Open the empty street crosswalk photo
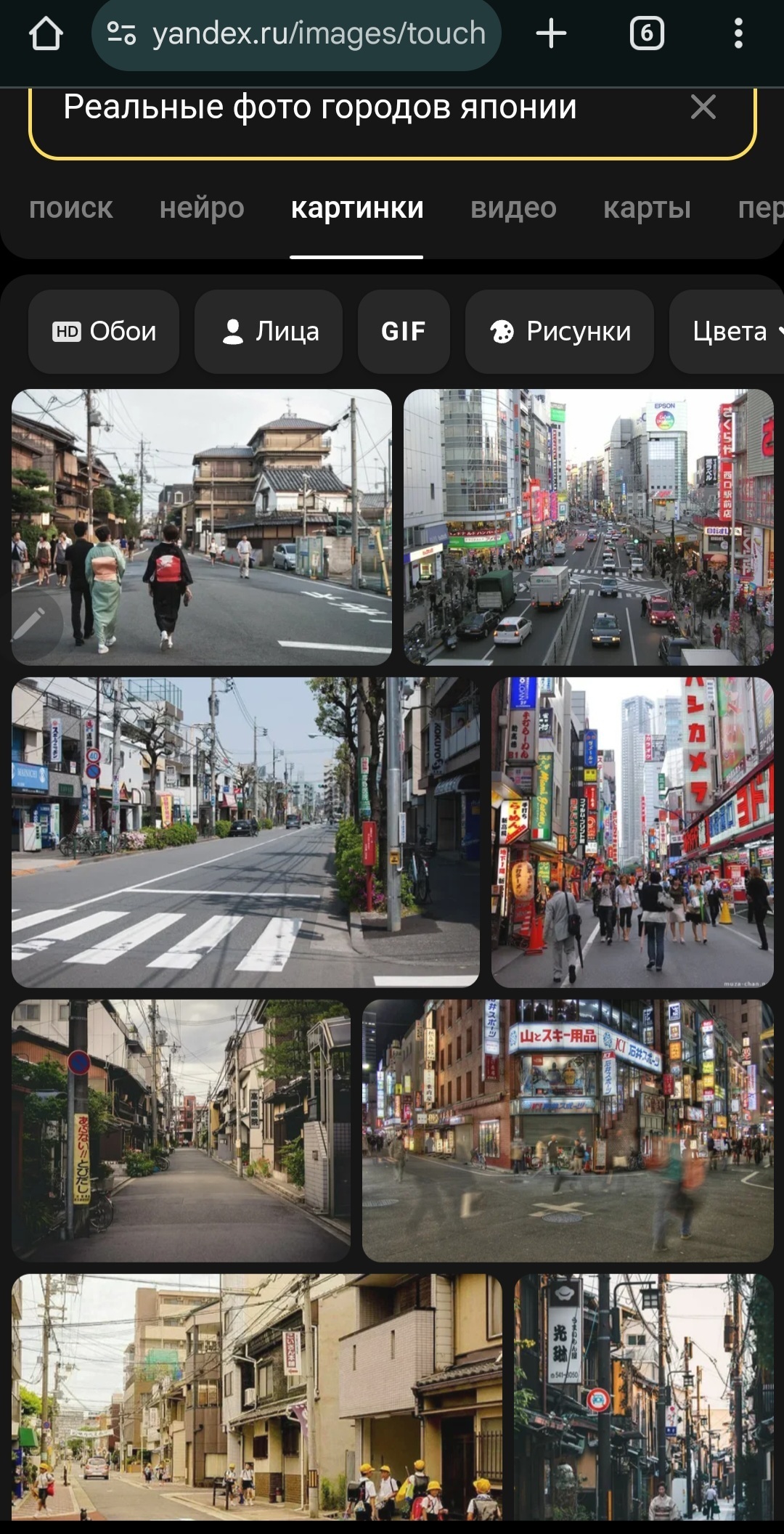The width and height of the screenshot is (784, 1534). [245, 832]
